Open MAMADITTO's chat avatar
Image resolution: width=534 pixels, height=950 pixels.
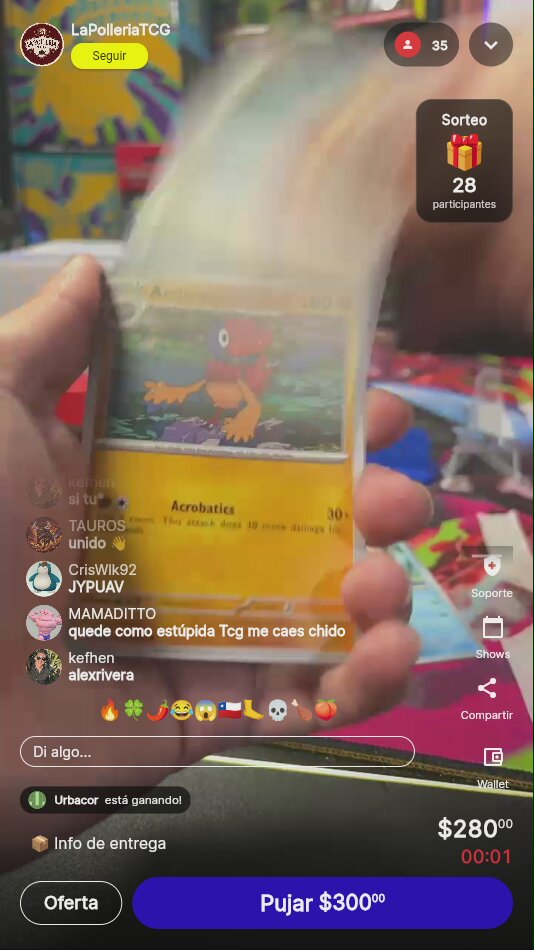44,623
